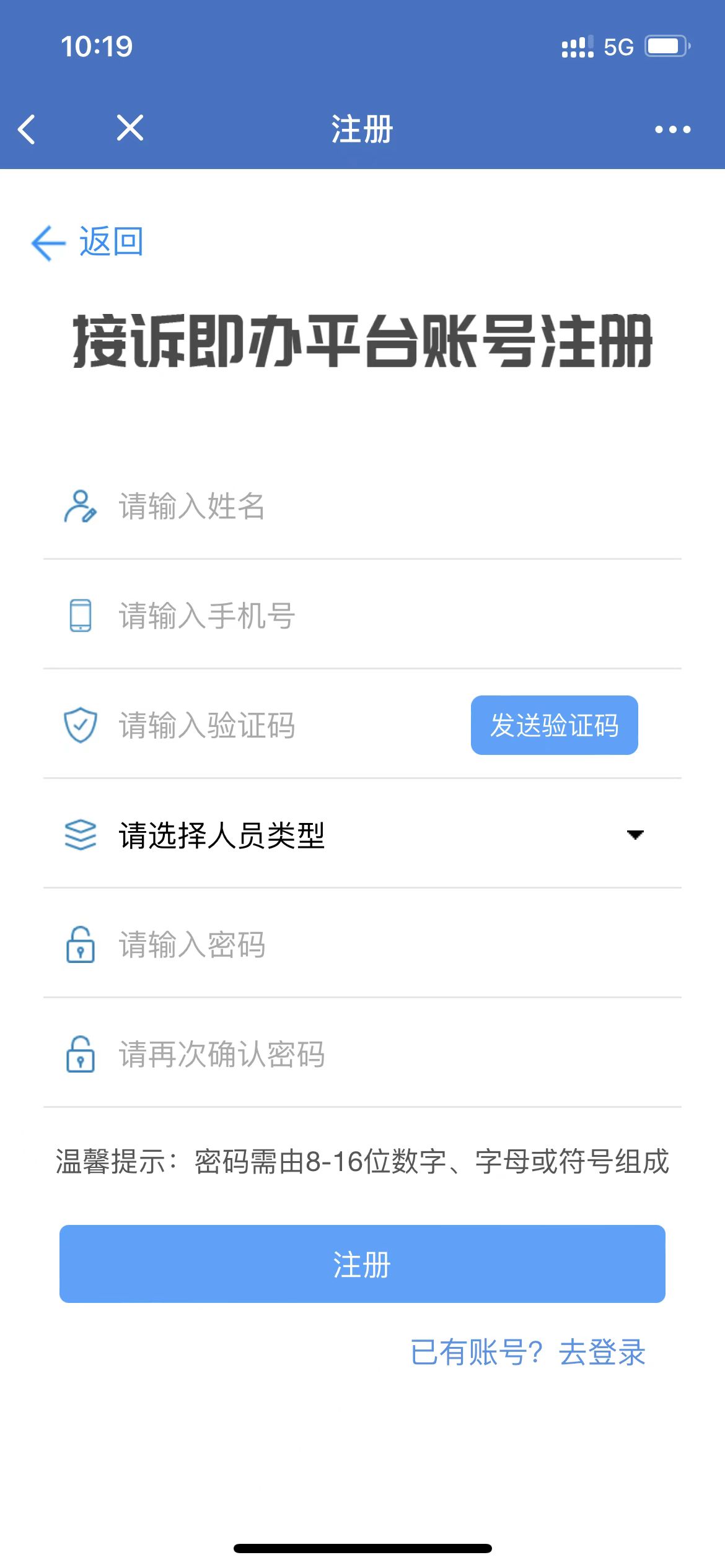Open the three-dot overflow menu

(672, 129)
